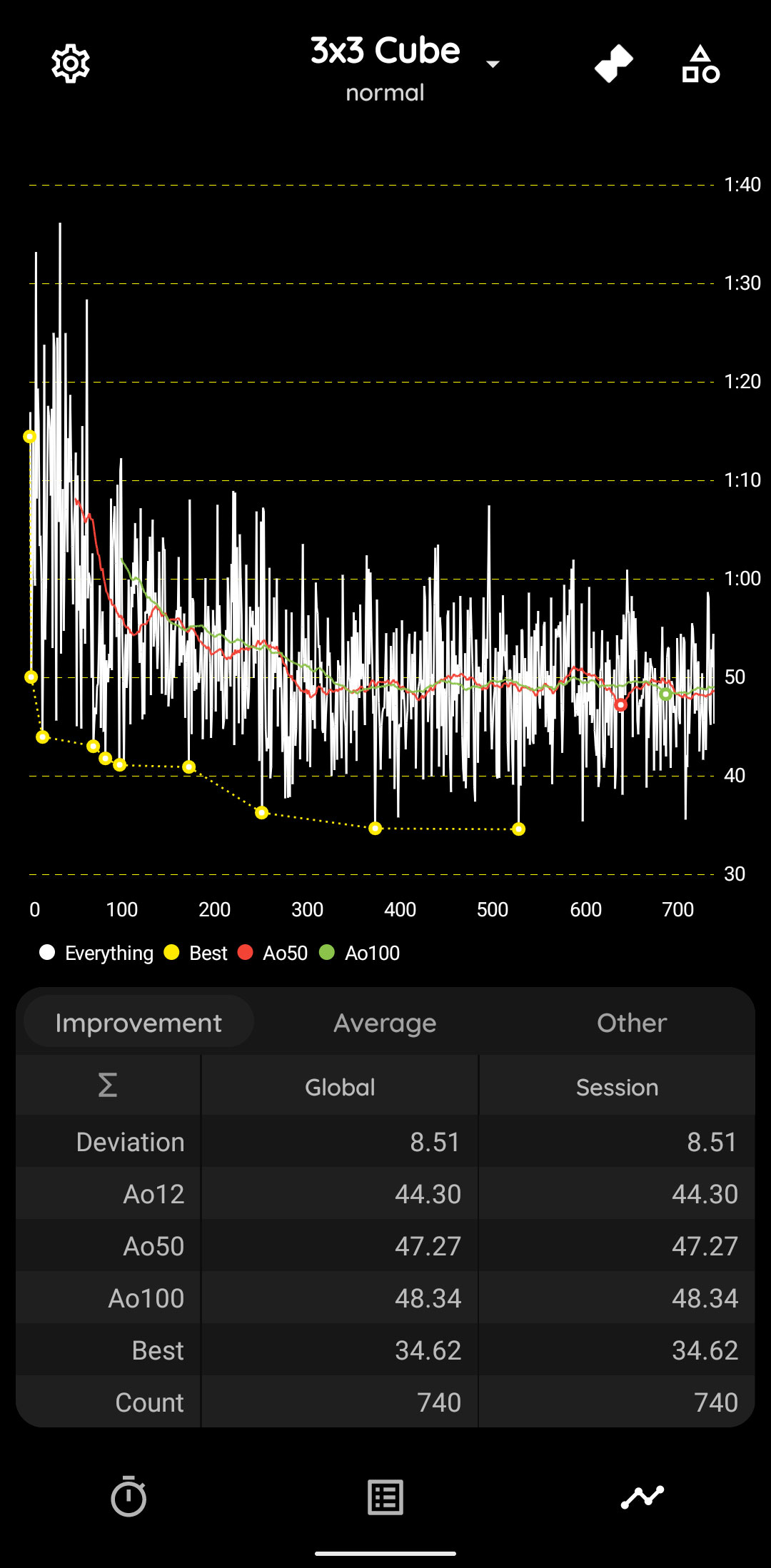The width and height of the screenshot is (771, 1568).
Task: Switch to the Average stats tab
Action: (385, 1022)
